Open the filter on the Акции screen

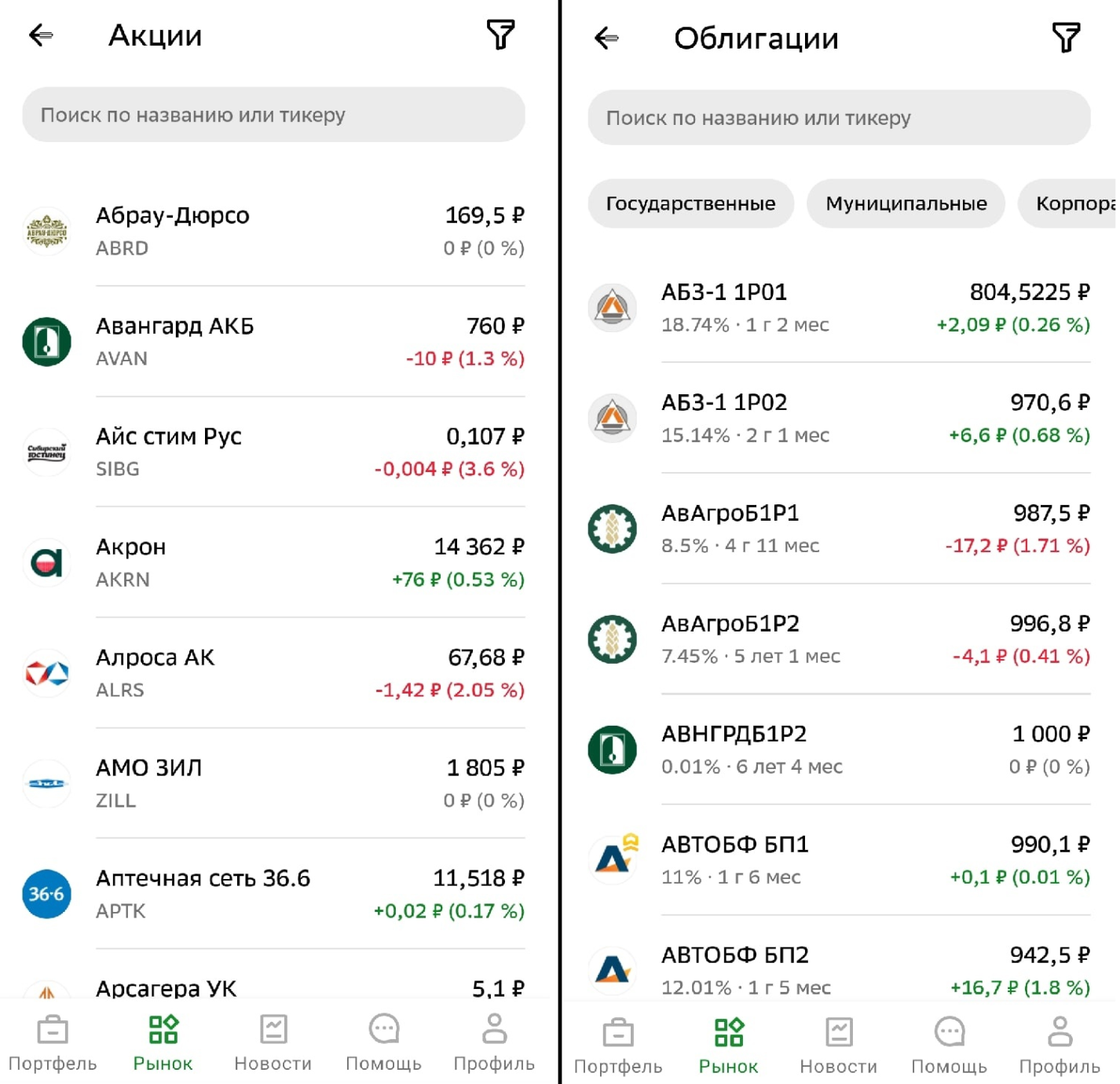pos(500,35)
